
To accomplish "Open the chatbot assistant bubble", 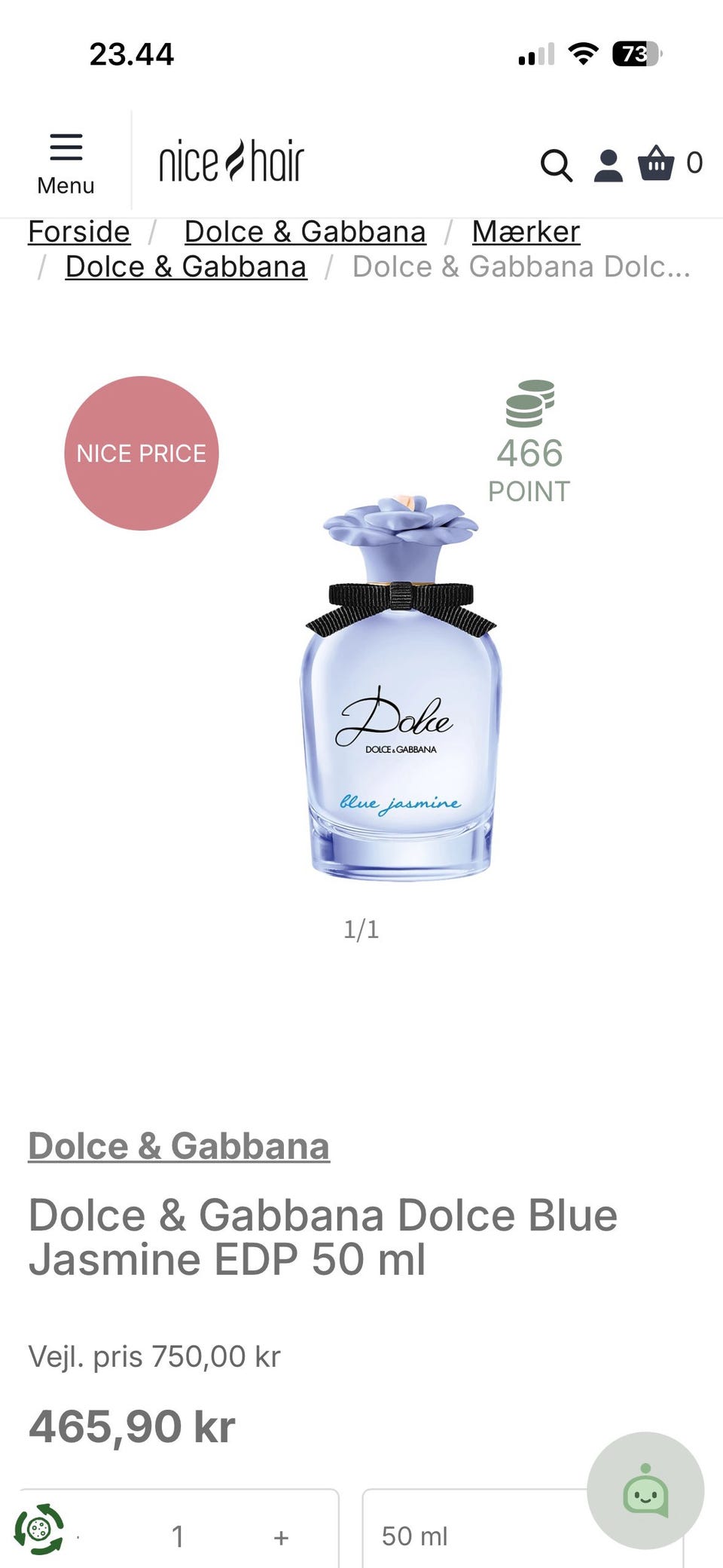I will (x=645, y=1490).
